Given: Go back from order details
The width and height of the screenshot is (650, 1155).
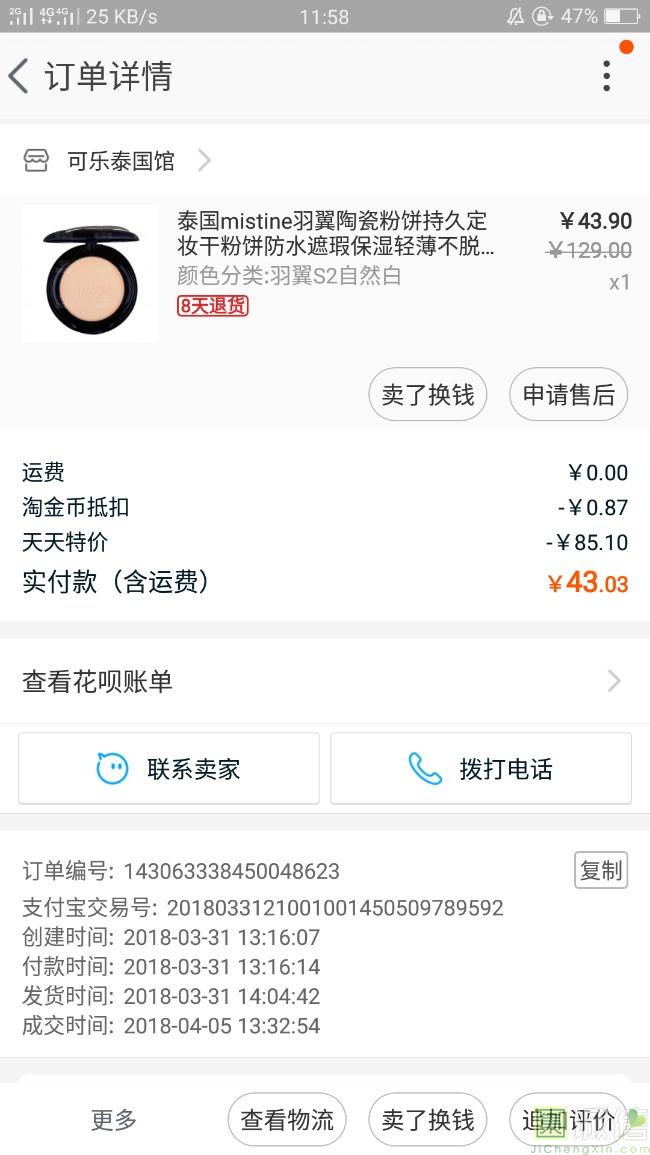Looking at the screenshot, I should click(19, 76).
